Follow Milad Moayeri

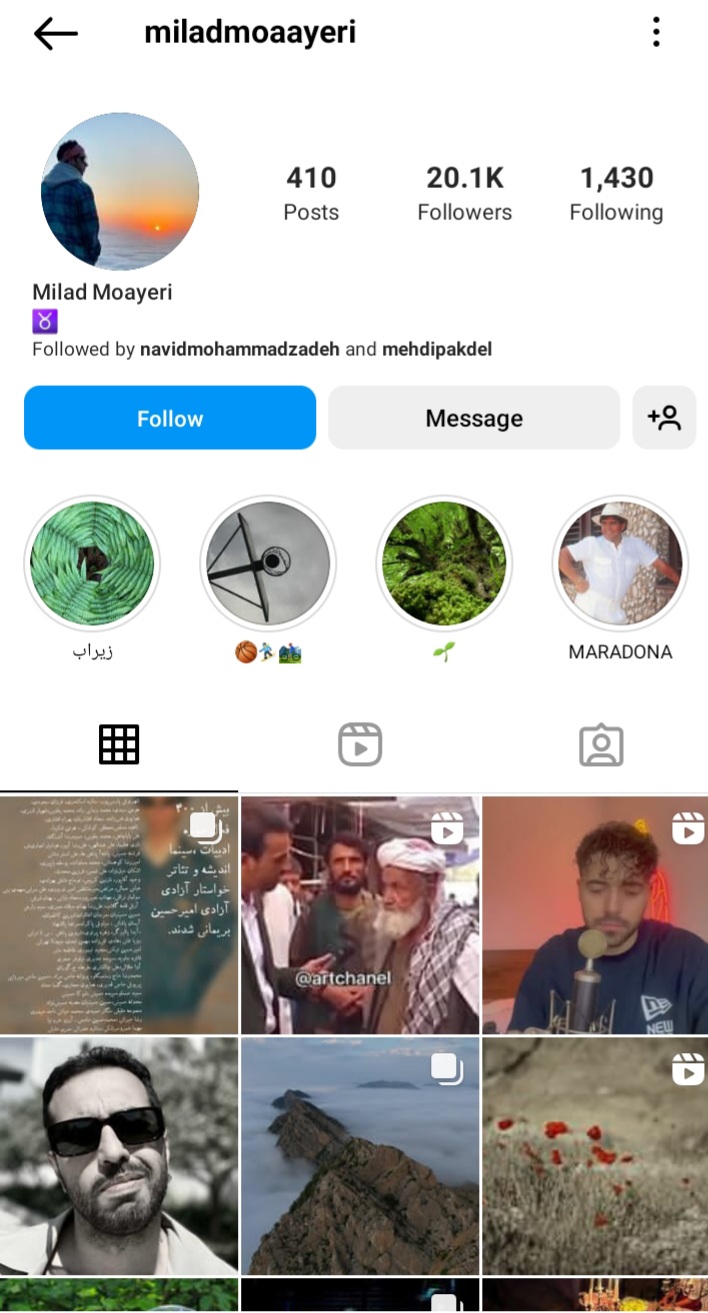170,418
